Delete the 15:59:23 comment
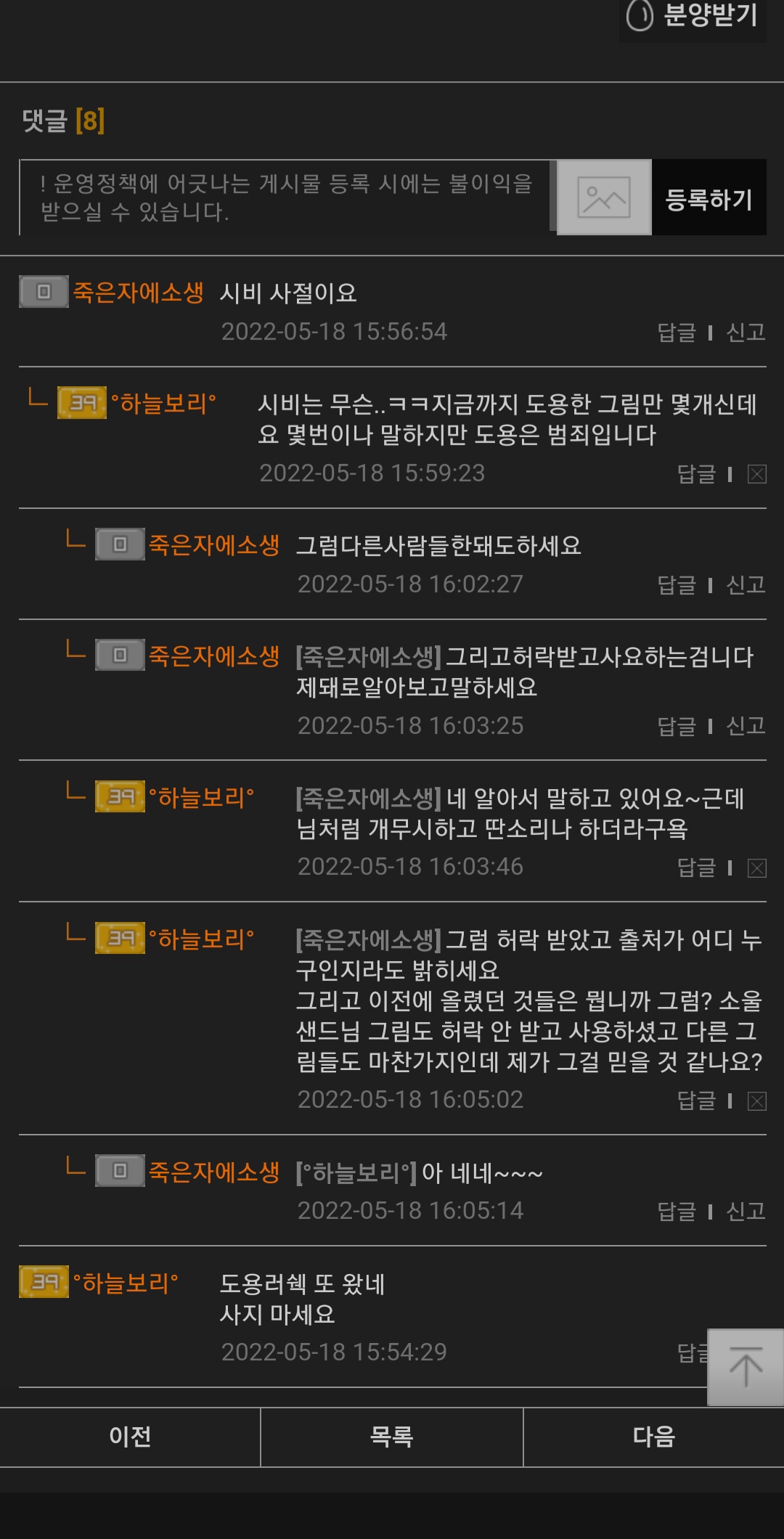 [756, 474]
